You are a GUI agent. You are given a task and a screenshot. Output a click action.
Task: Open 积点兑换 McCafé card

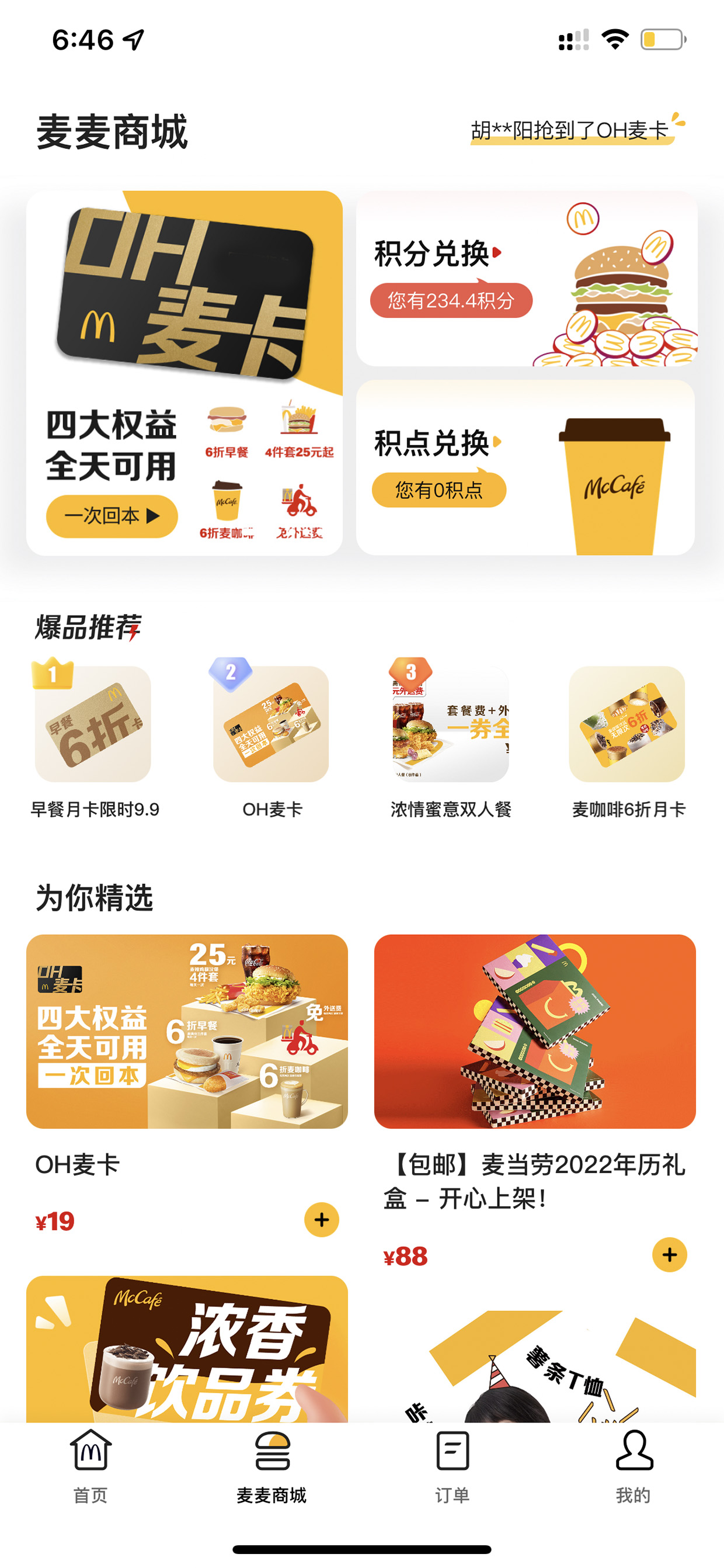click(x=525, y=467)
